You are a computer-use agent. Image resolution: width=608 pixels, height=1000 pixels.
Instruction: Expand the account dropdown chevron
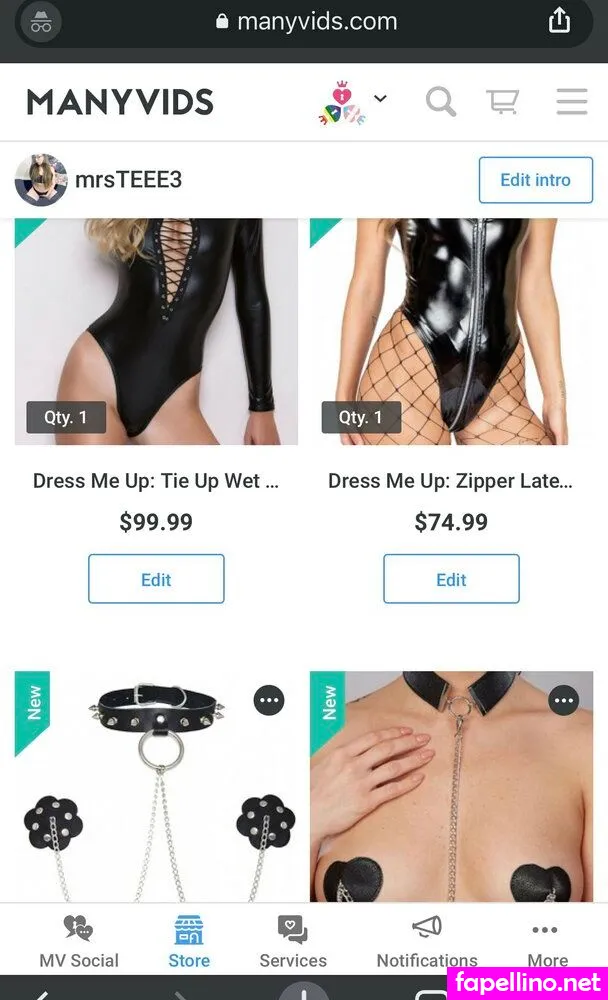pos(380,99)
